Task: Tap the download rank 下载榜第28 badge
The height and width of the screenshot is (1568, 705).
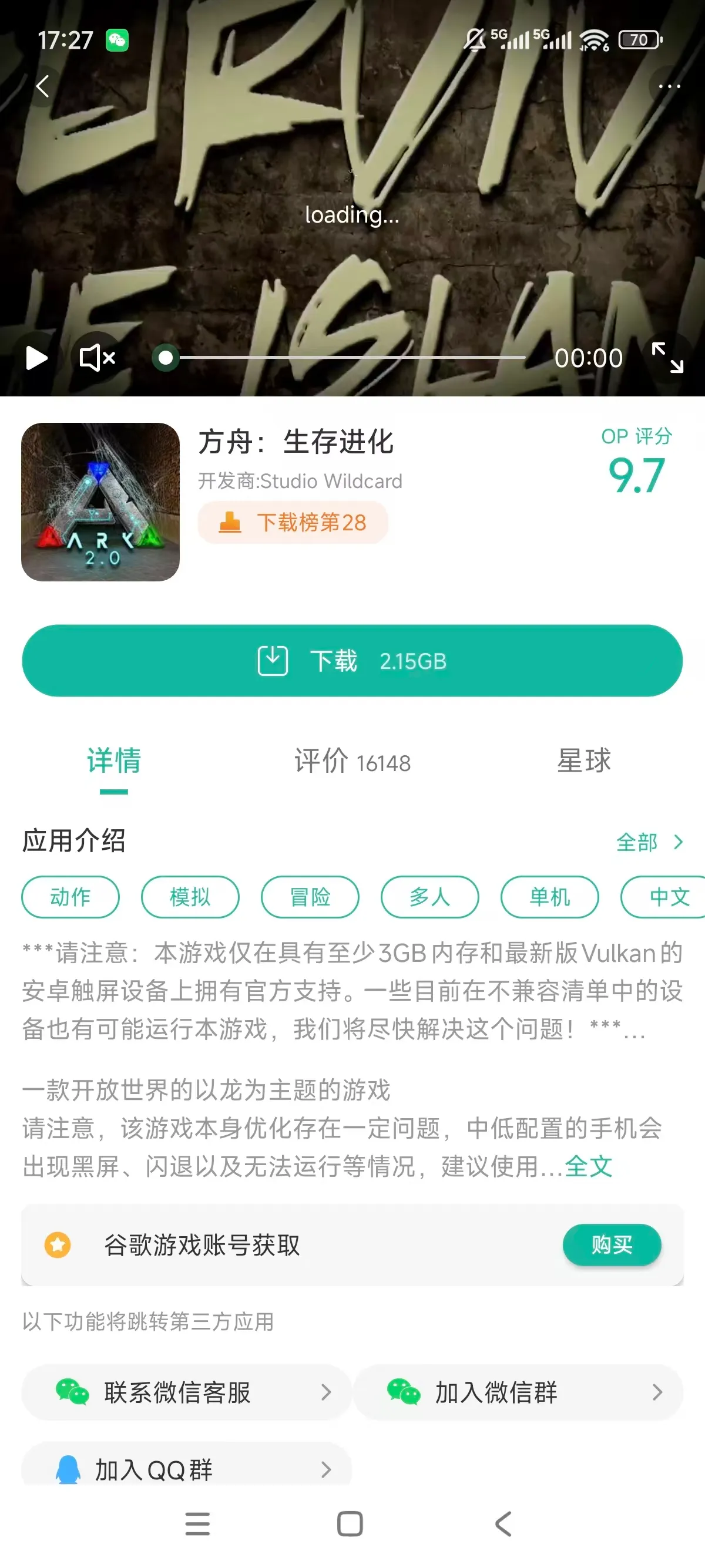Action: [293, 522]
